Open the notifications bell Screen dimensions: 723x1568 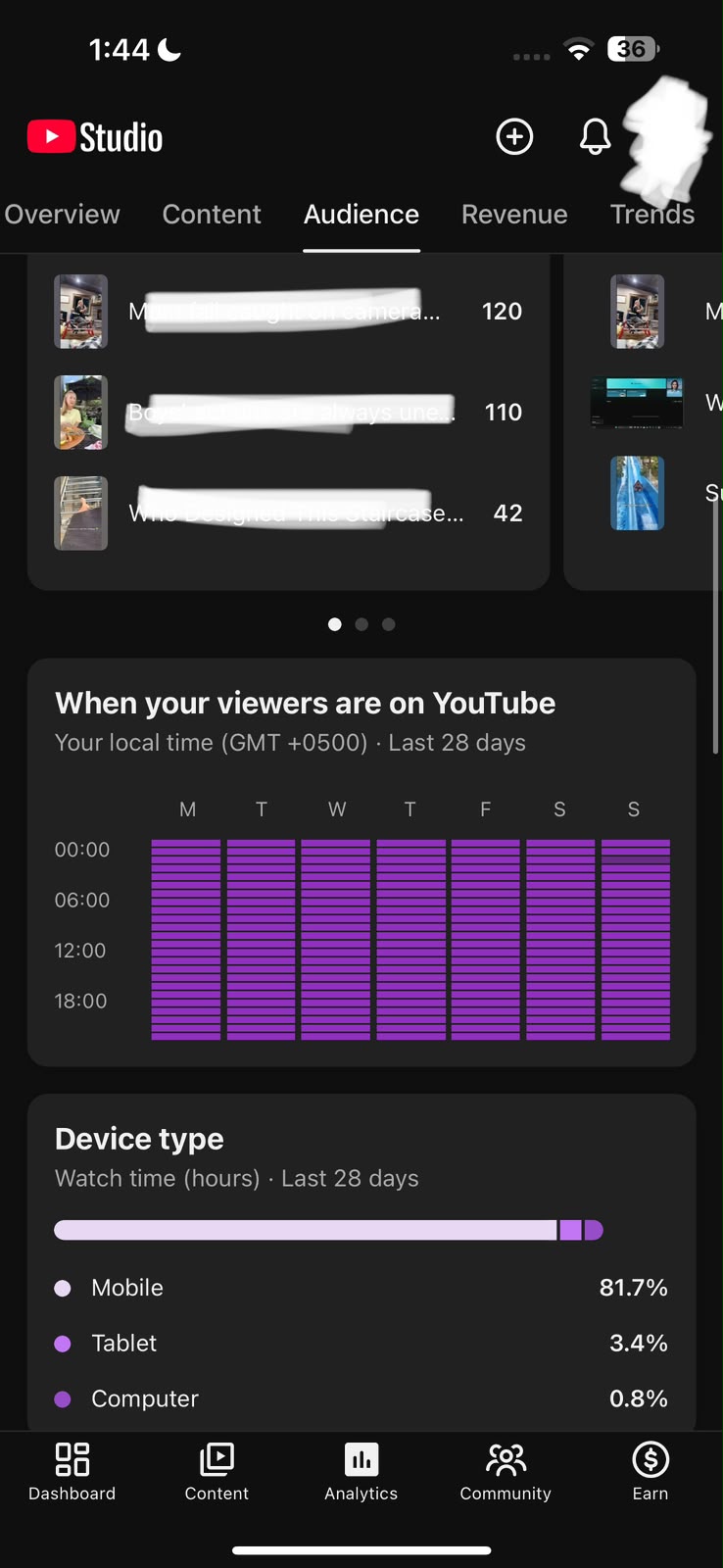pyautogui.click(x=595, y=136)
